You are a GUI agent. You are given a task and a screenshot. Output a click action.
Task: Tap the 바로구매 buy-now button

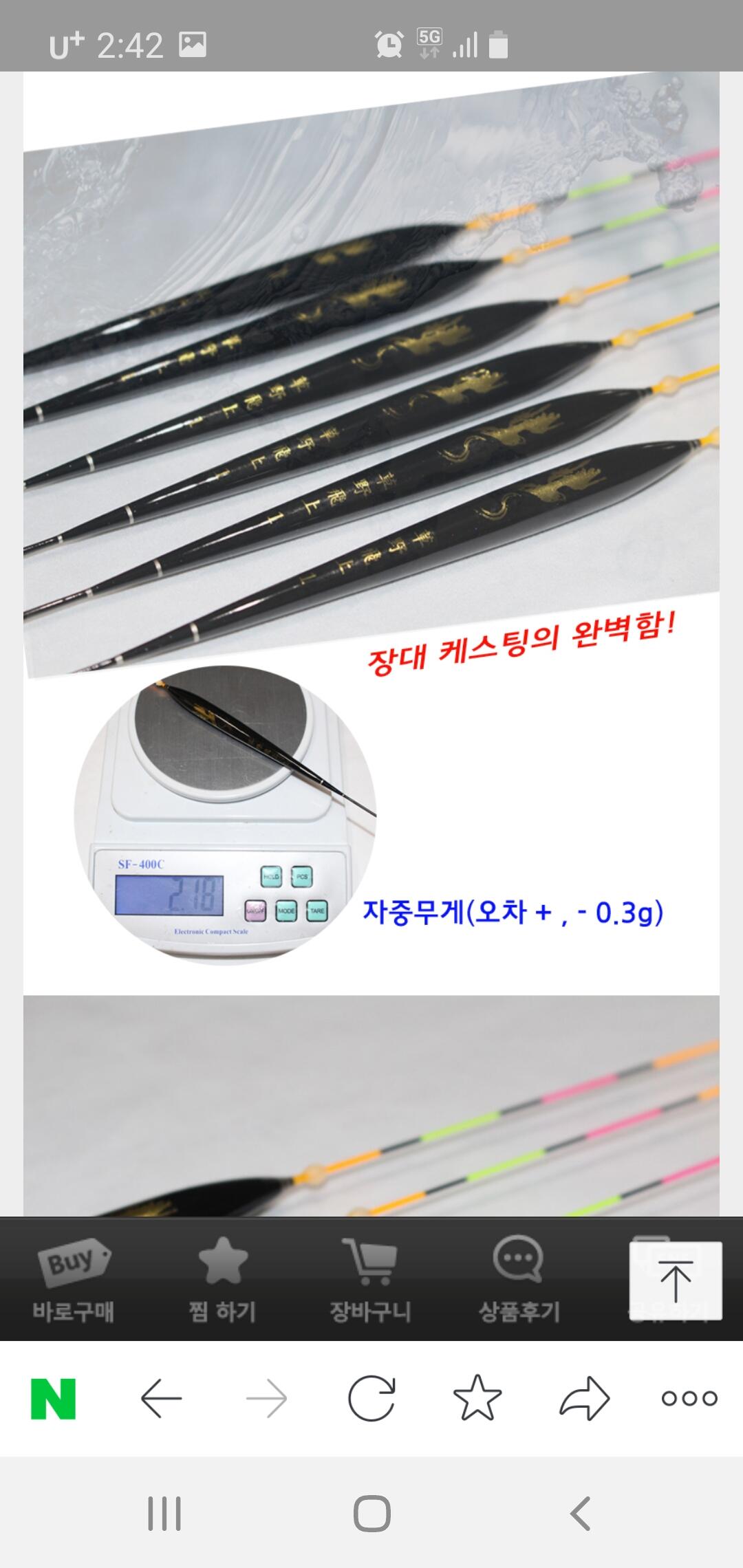pyautogui.click(x=74, y=1280)
